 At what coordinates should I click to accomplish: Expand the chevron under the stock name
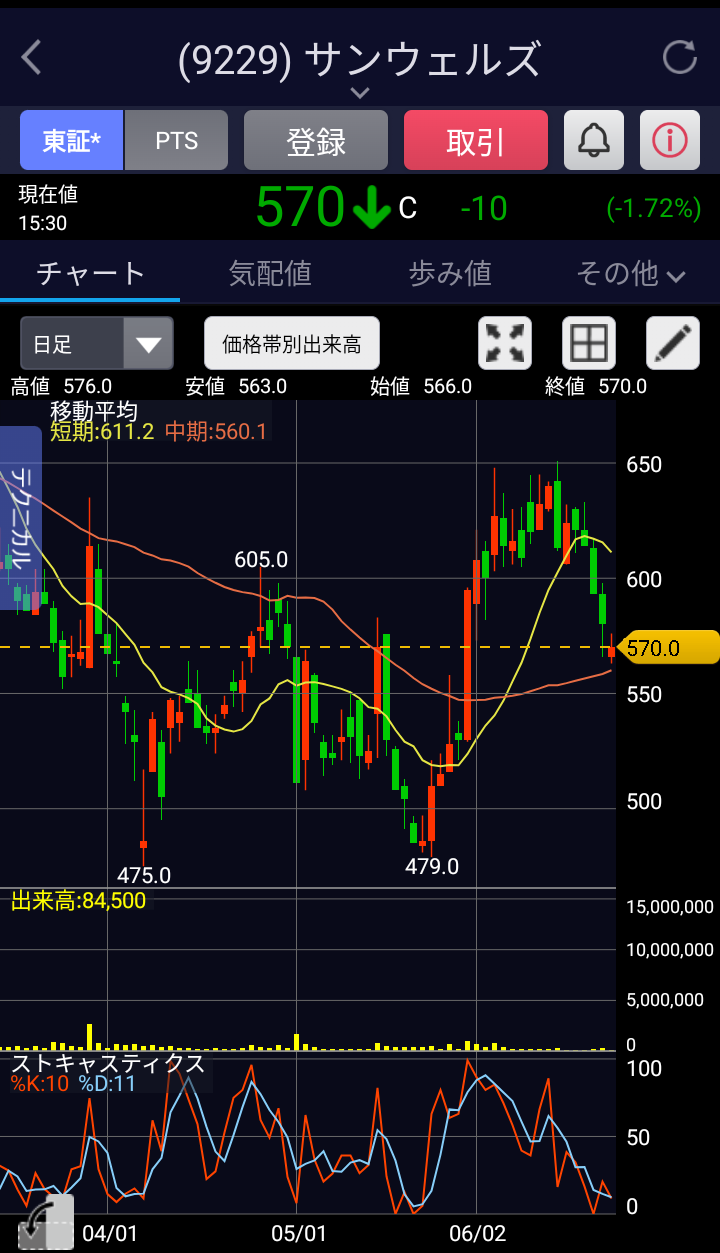(360, 93)
